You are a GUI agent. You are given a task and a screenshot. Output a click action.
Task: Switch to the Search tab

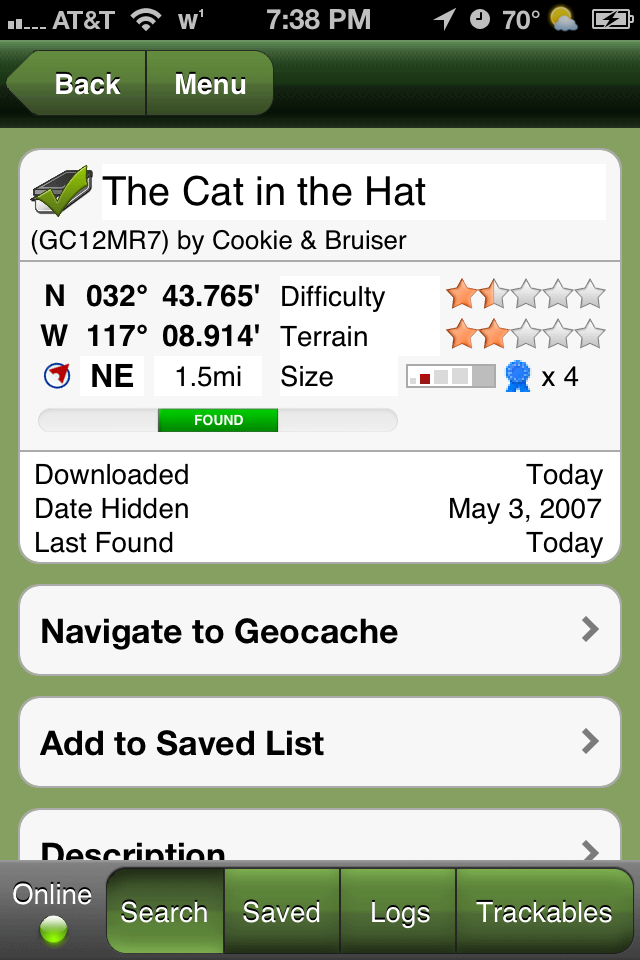tap(165, 912)
